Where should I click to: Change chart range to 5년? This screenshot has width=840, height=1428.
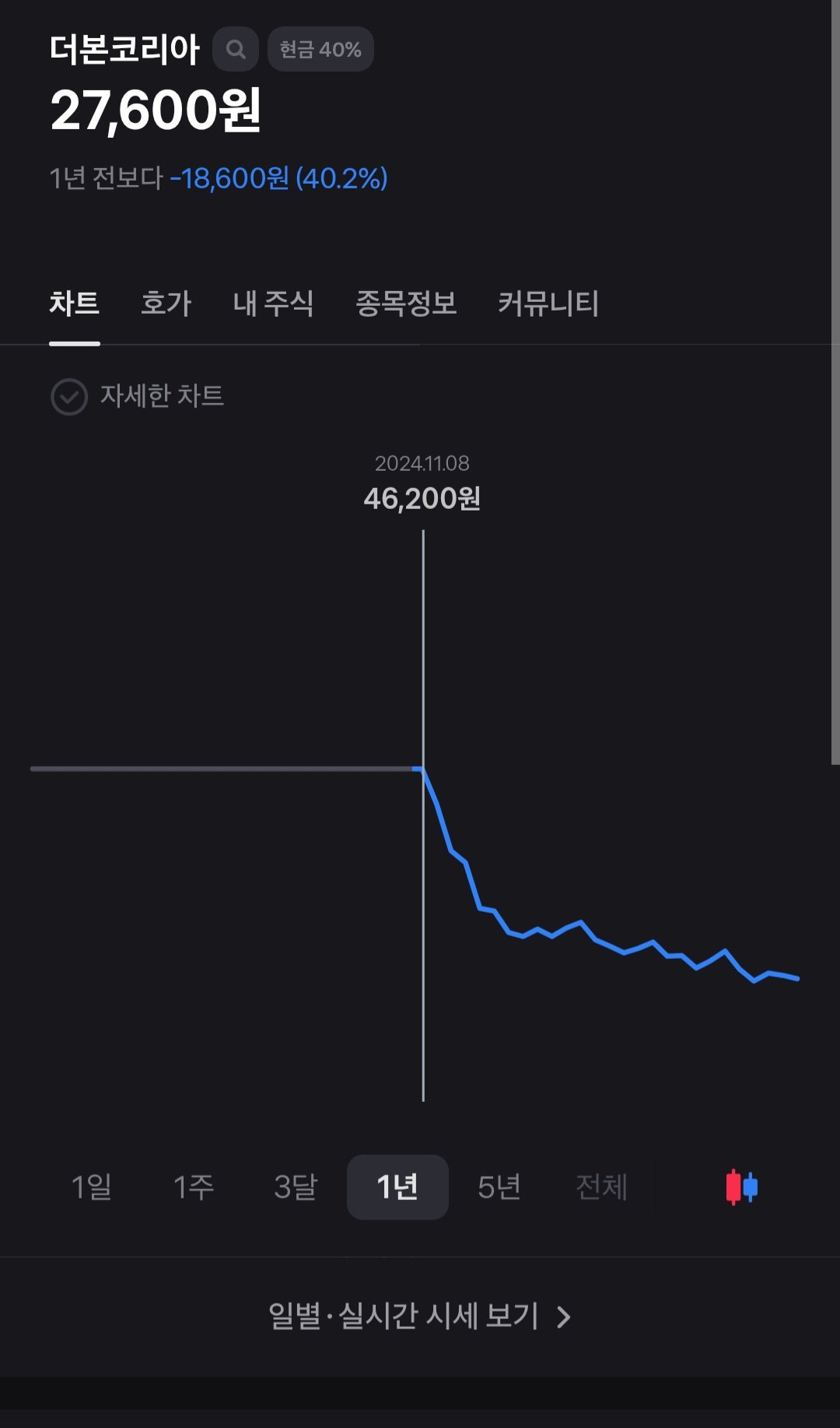(499, 1187)
